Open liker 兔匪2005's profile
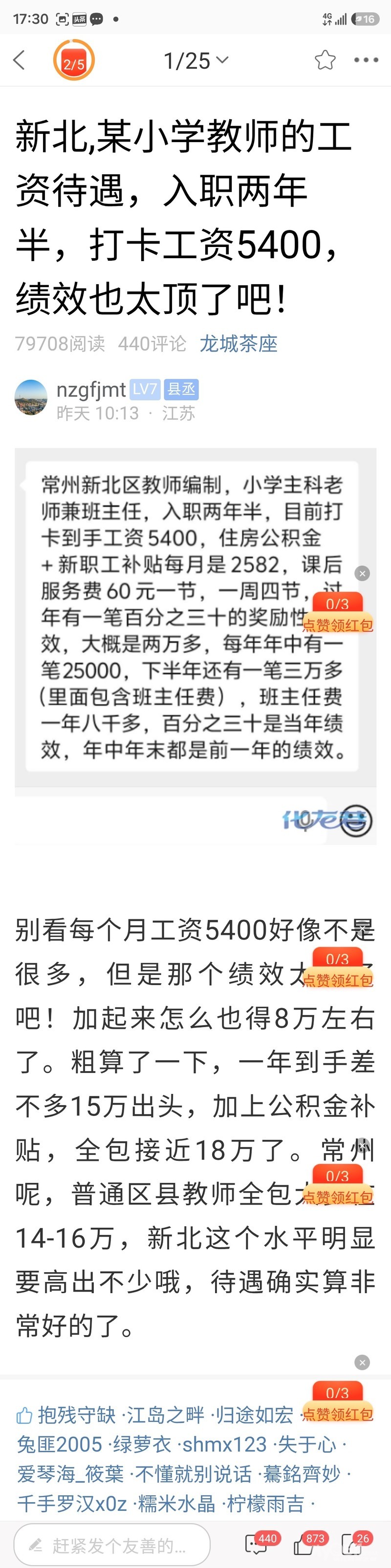 (59, 1444)
